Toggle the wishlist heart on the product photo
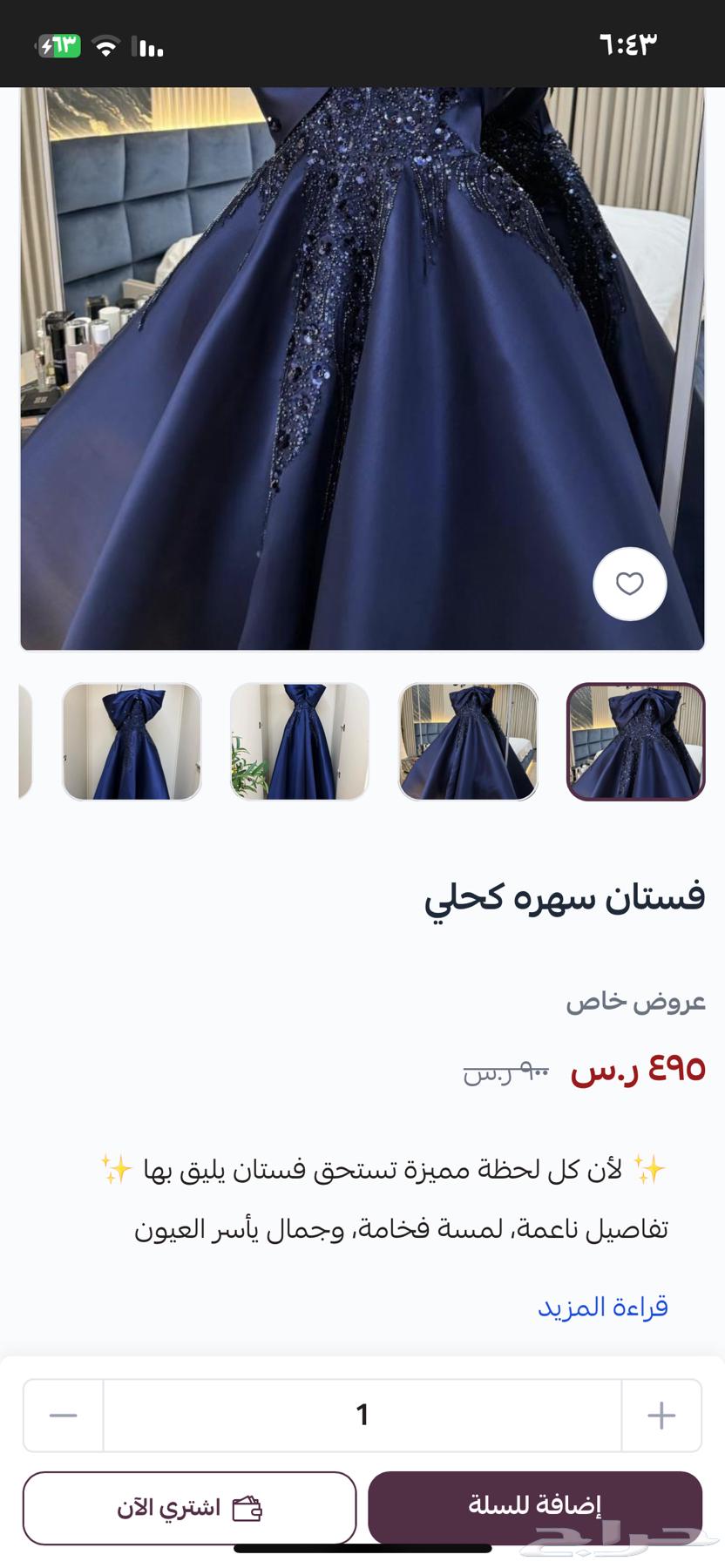 pyautogui.click(x=629, y=585)
